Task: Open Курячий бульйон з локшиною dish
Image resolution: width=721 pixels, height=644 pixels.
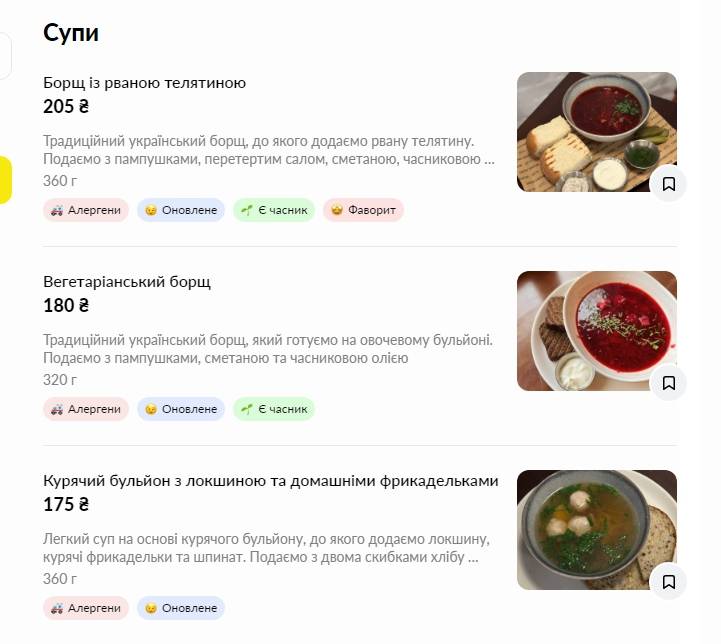Action: pos(270,481)
